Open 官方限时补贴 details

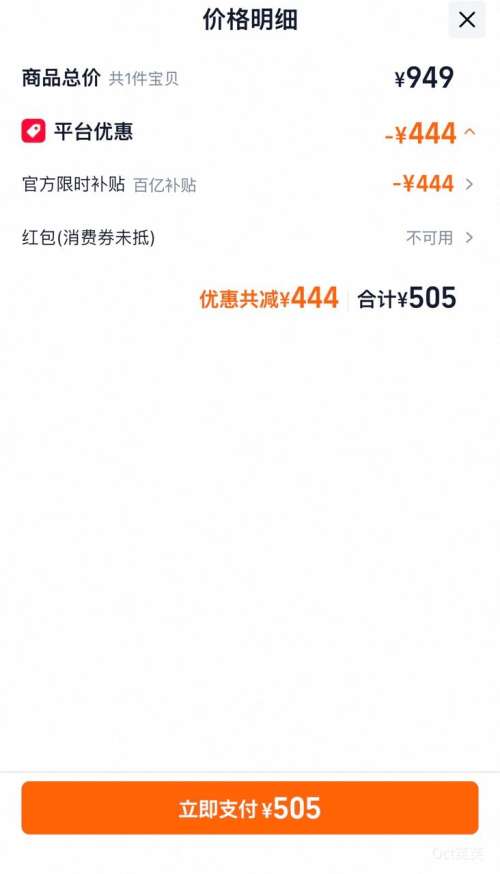248,184
